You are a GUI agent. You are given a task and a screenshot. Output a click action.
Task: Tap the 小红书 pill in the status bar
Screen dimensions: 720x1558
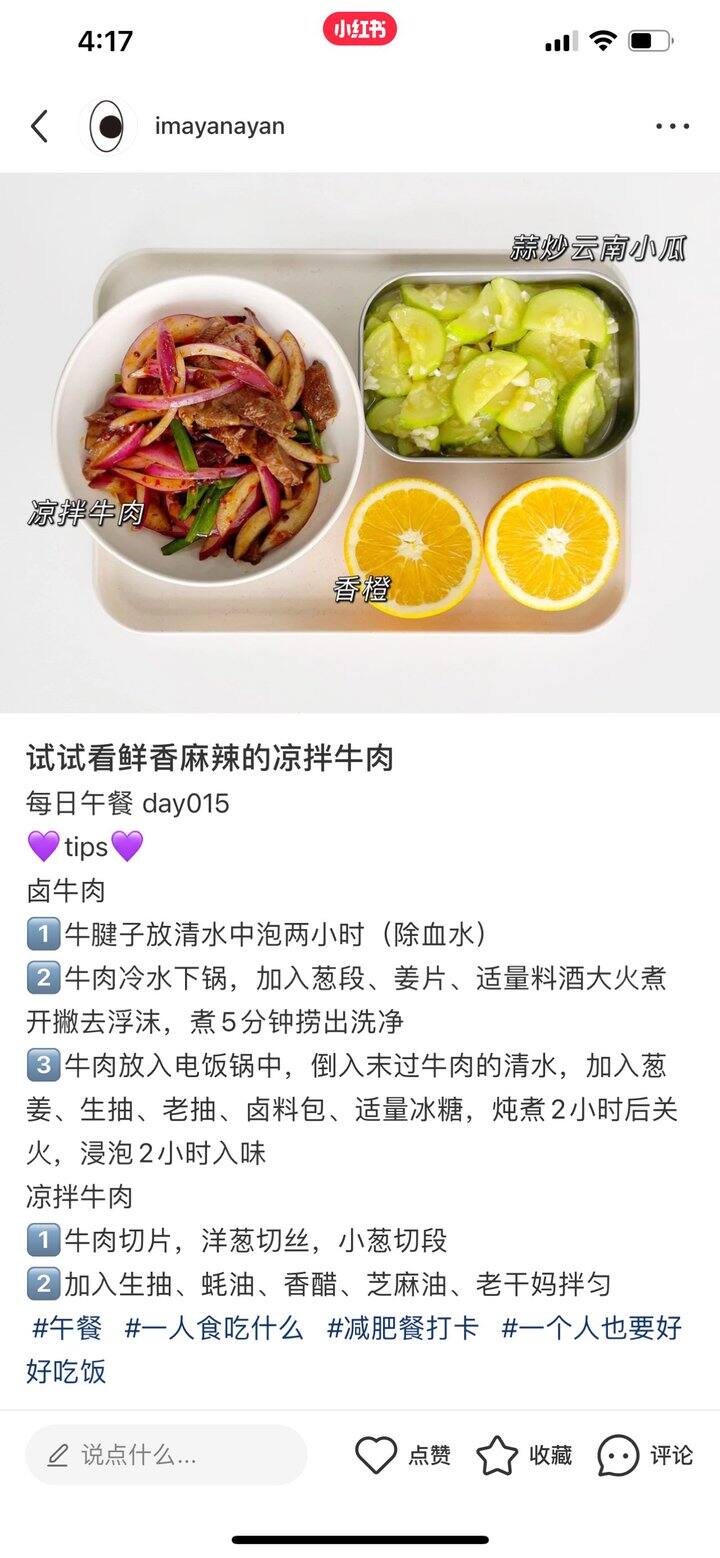tap(360, 29)
